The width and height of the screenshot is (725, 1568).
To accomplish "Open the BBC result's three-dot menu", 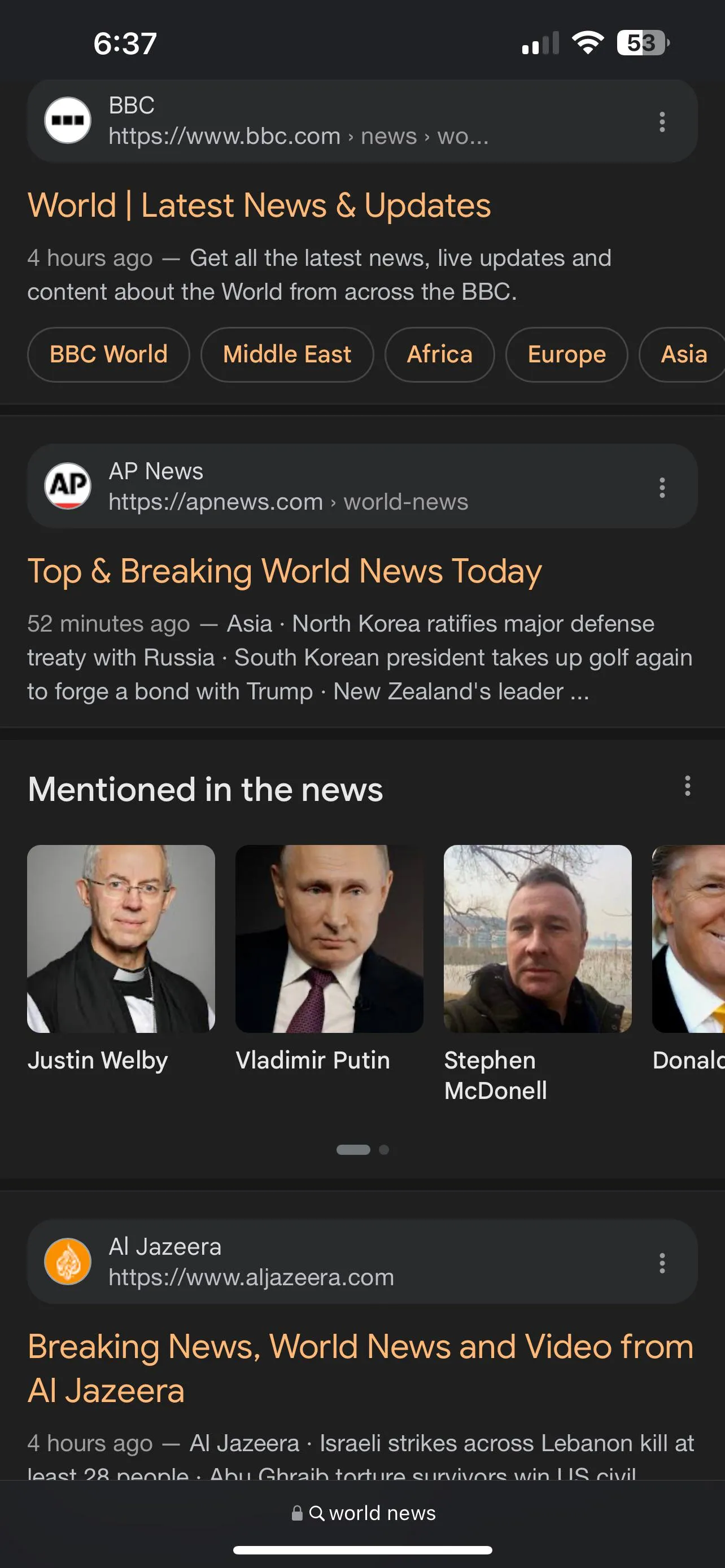I will click(x=662, y=122).
